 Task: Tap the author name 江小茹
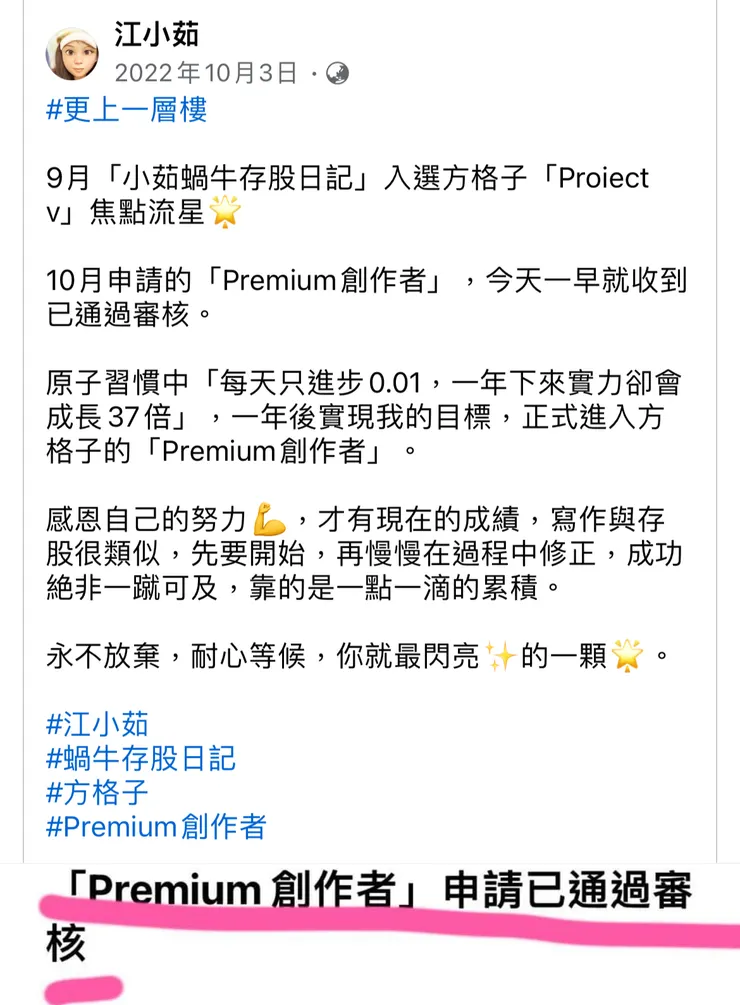(157, 35)
